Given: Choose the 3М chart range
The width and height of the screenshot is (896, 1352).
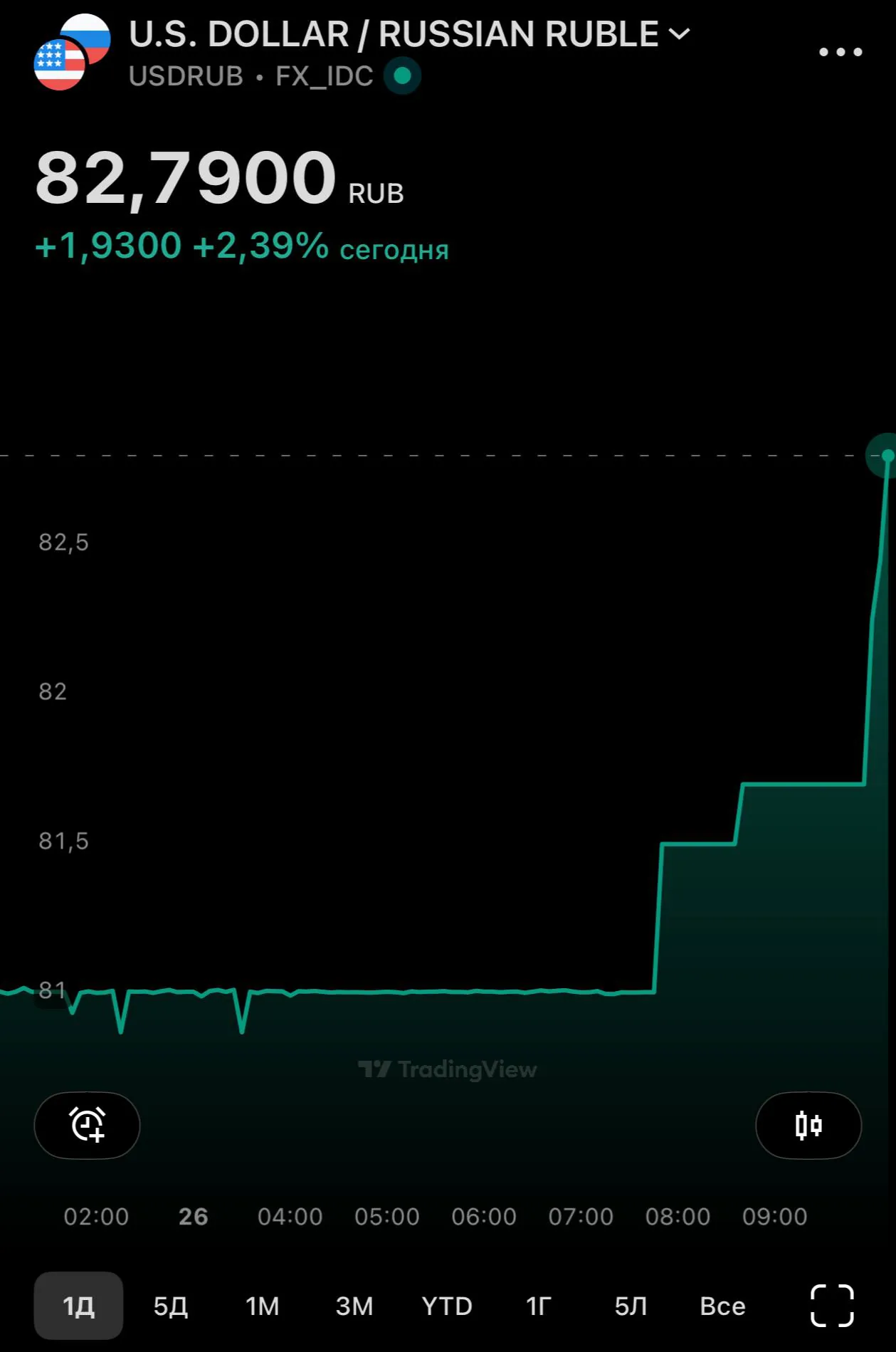Looking at the screenshot, I should (x=354, y=1306).
